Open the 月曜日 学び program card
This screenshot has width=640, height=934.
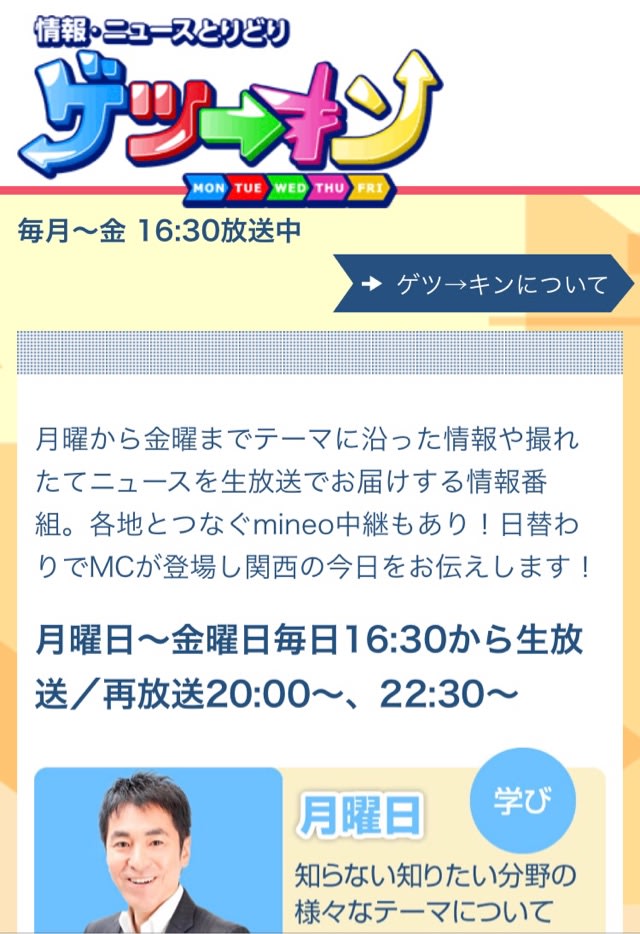tap(320, 850)
